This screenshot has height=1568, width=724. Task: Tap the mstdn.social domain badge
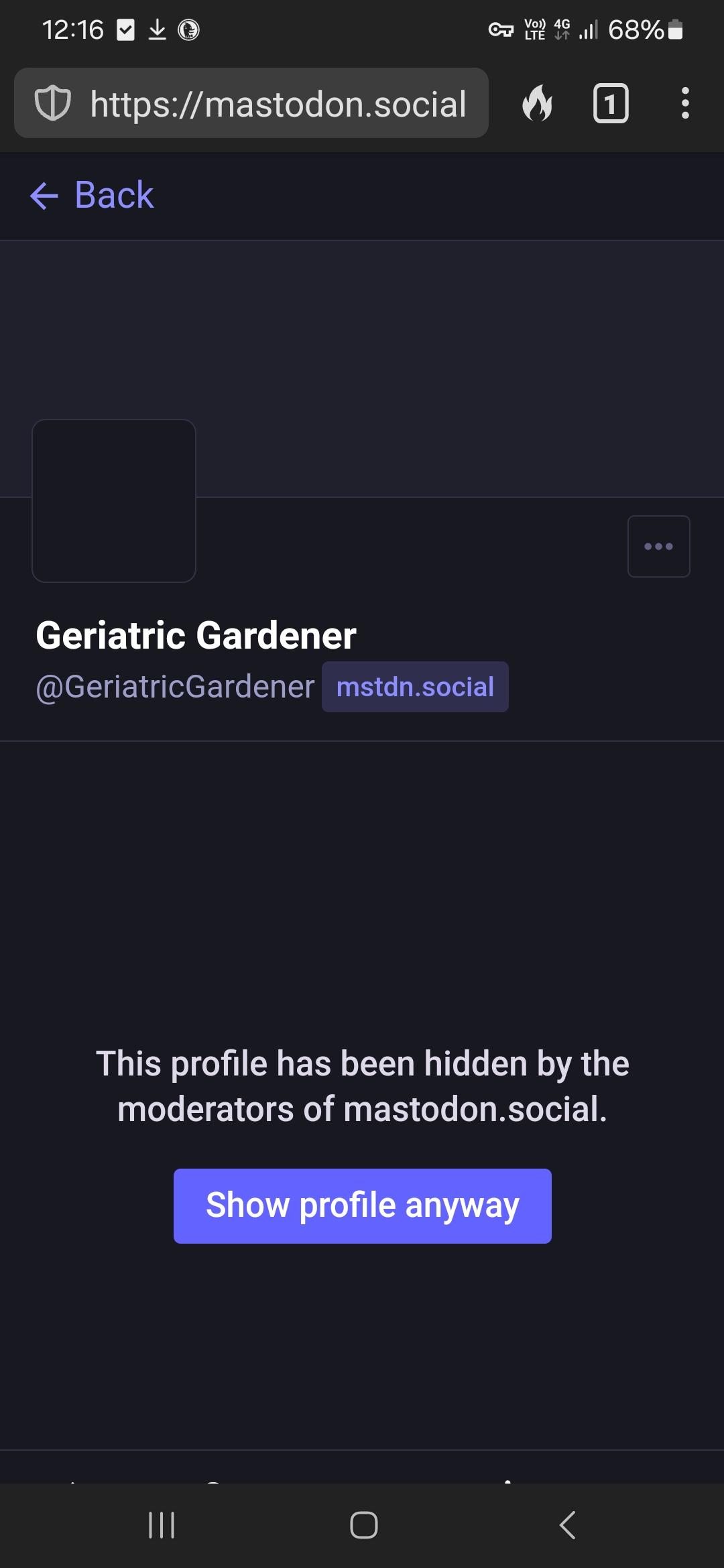point(415,687)
